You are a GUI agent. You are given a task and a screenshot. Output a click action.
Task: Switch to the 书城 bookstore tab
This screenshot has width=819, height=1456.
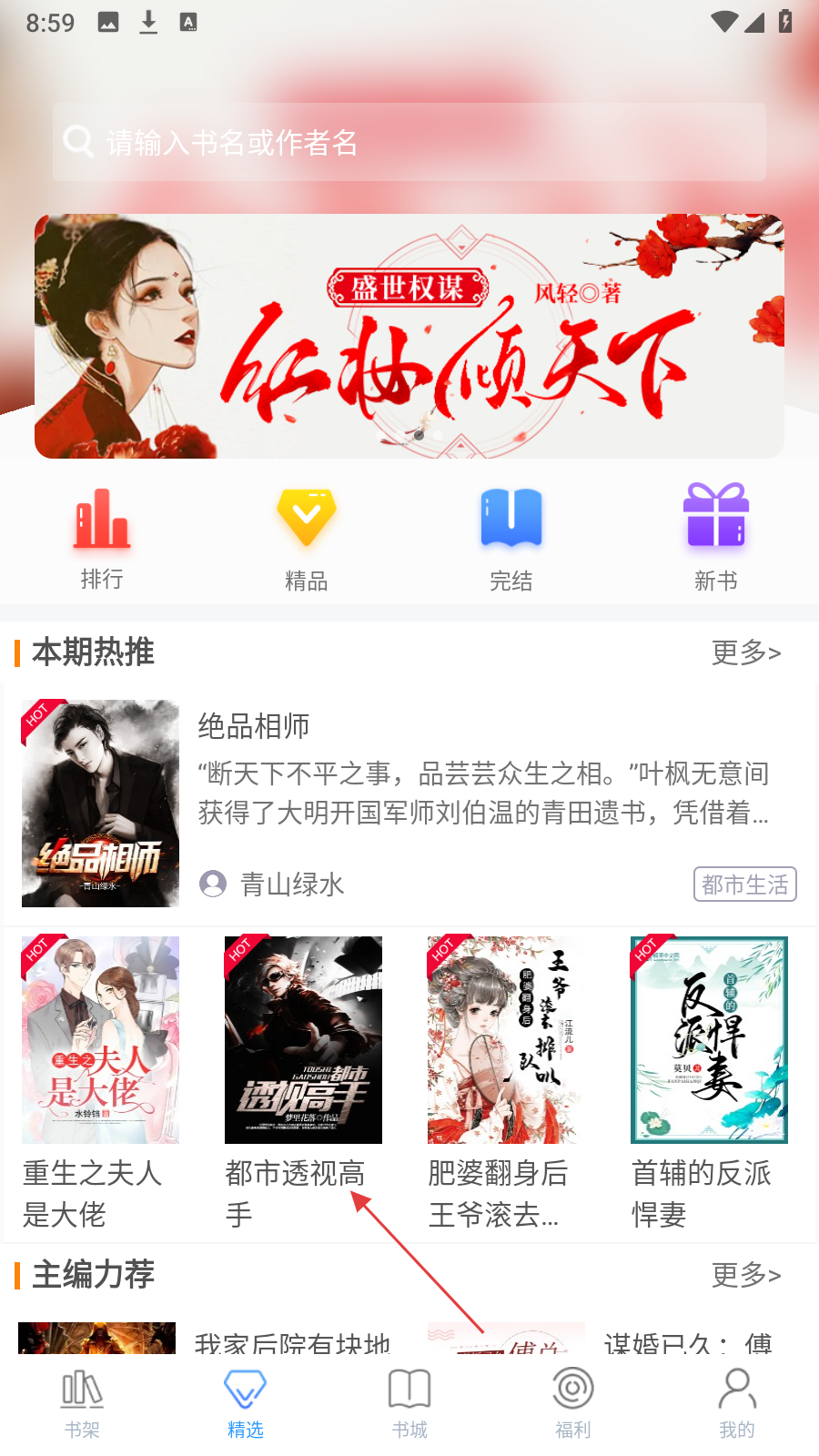point(409,1404)
